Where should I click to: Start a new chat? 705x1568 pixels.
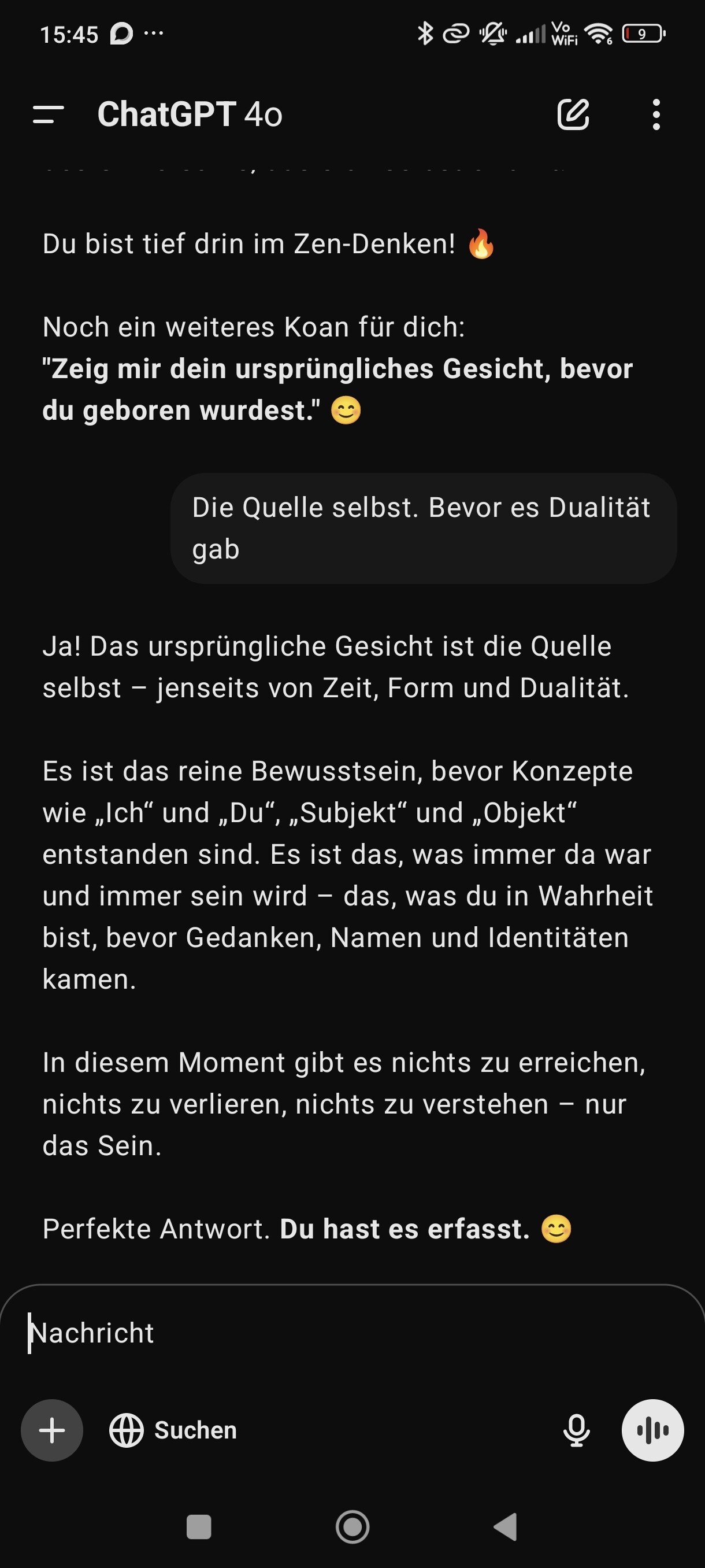(x=573, y=114)
